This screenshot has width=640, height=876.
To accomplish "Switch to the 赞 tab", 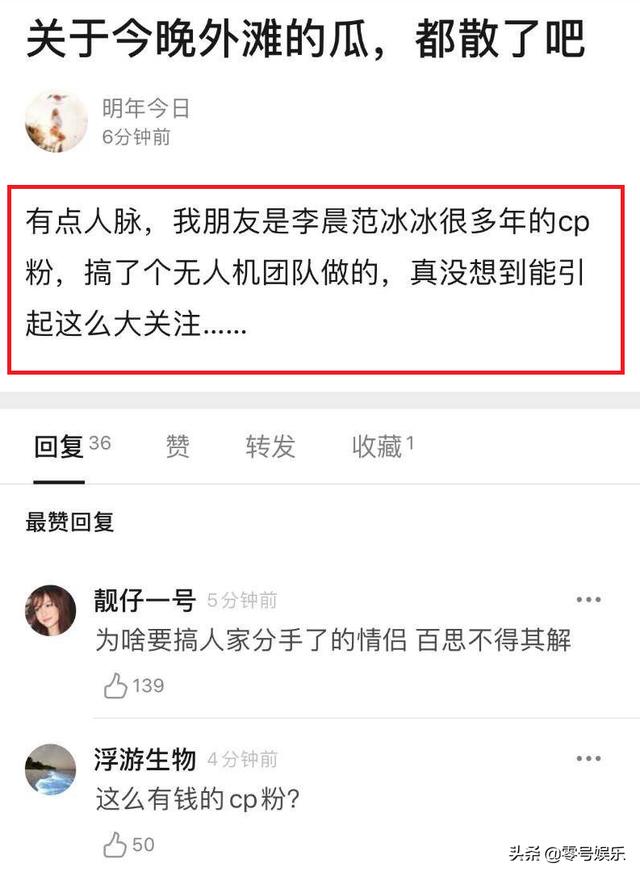I will 177,447.
